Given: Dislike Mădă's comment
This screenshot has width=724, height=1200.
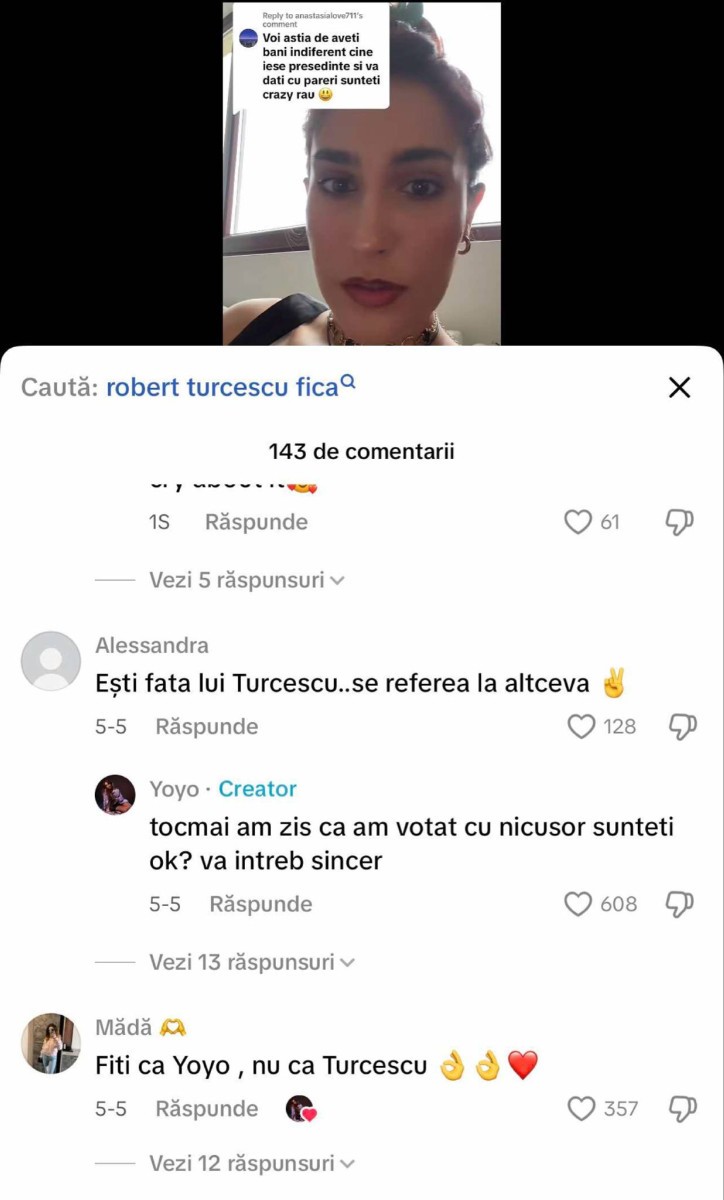Looking at the screenshot, I should tap(681, 1108).
